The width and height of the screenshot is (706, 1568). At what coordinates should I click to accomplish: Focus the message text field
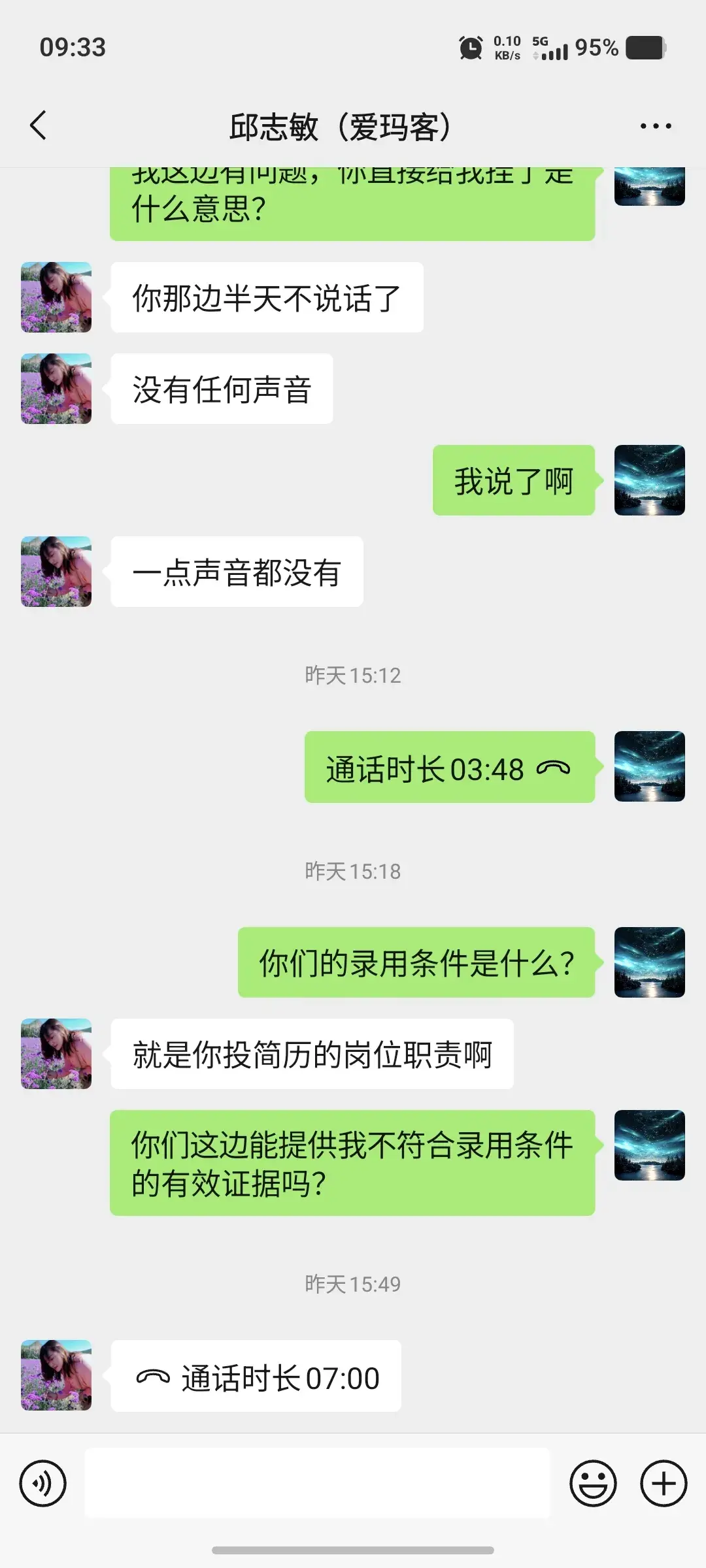click(x=317, y=1483)
